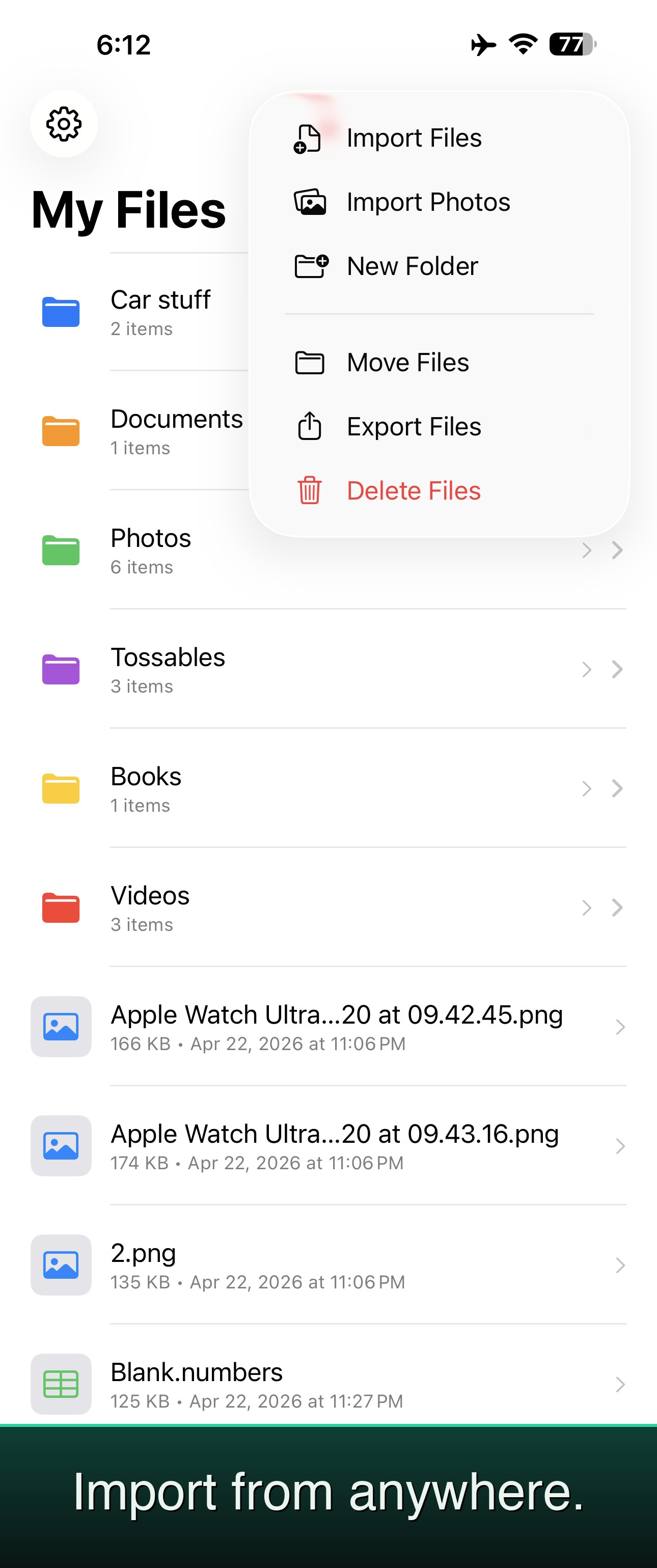This screenshot has height=1568, width=657.
Task: Click the red trash icon in the menu
Action: coord(309,490)
